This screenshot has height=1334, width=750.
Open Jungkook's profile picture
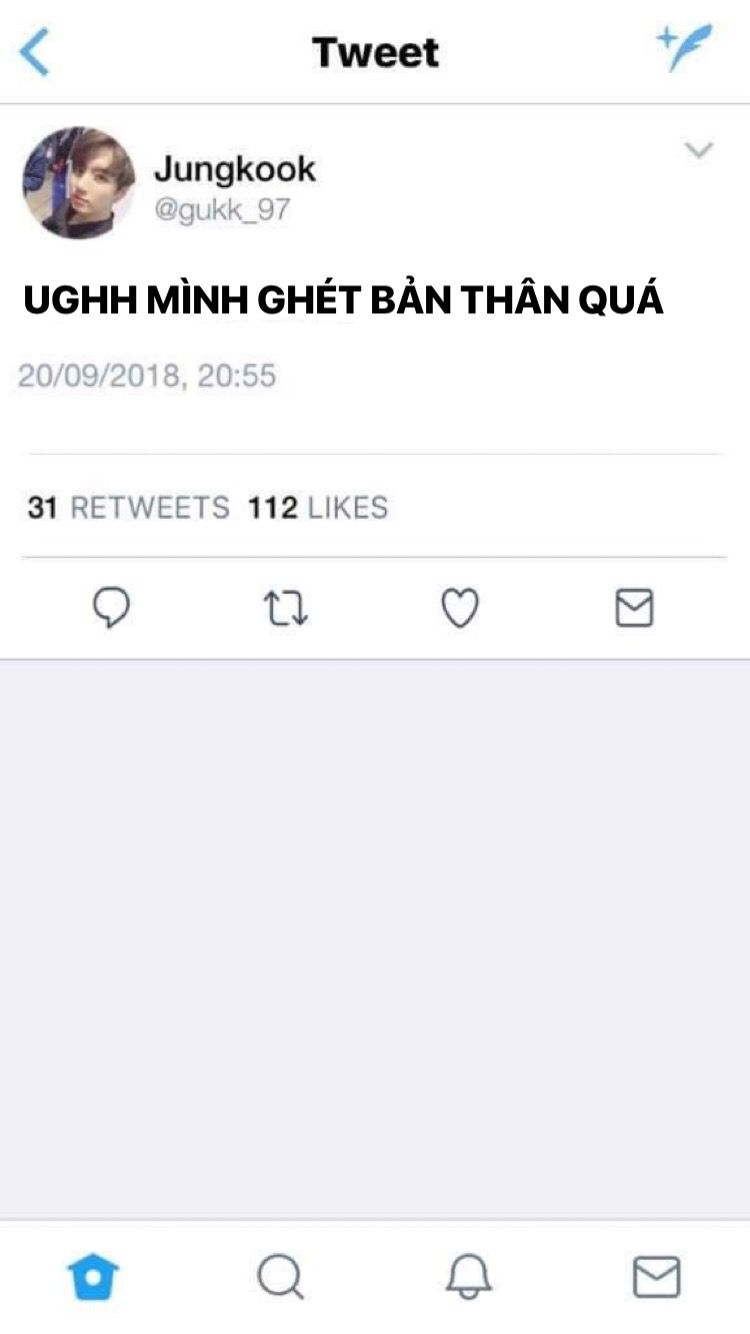coord(78,183)
